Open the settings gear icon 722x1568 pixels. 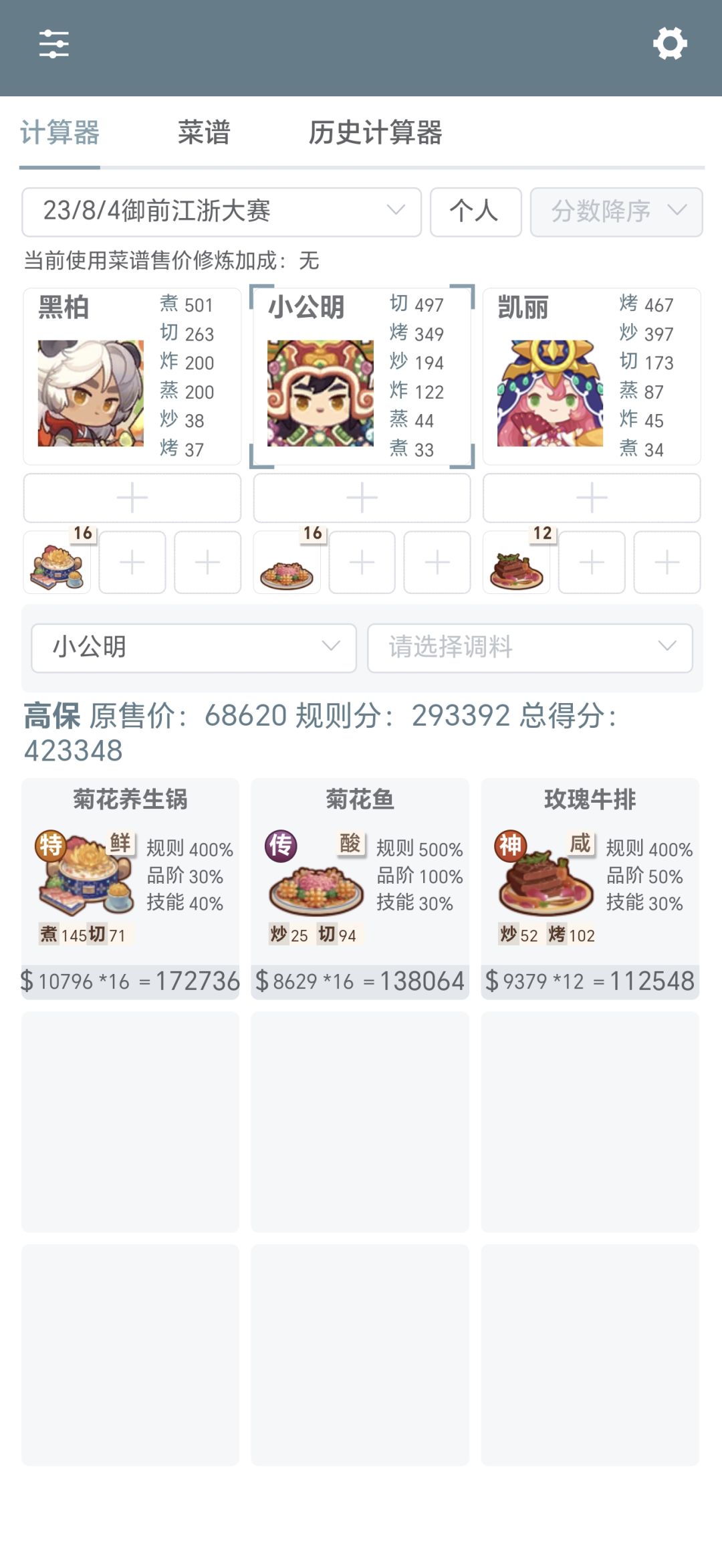click(669, 43)
